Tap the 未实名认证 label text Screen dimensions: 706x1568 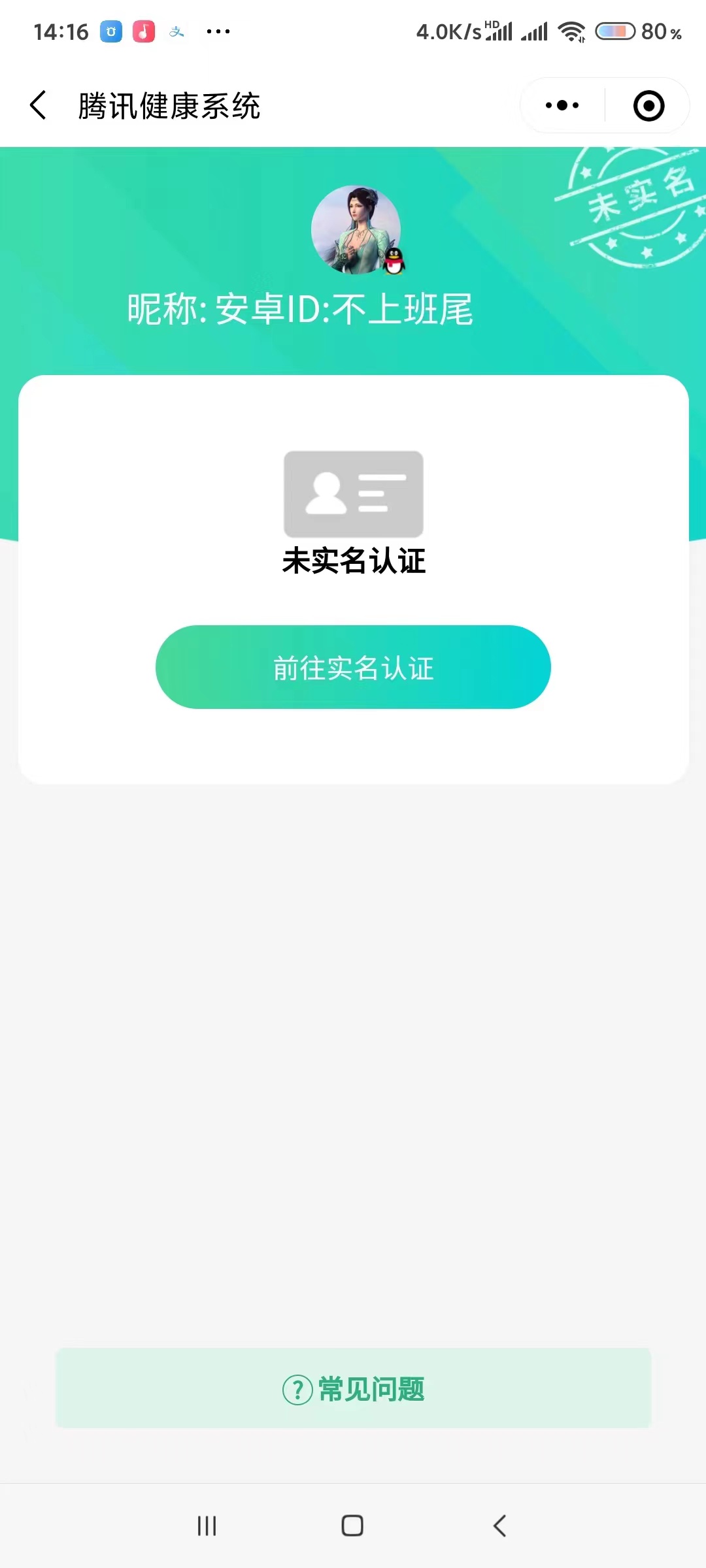coord(353,561)
